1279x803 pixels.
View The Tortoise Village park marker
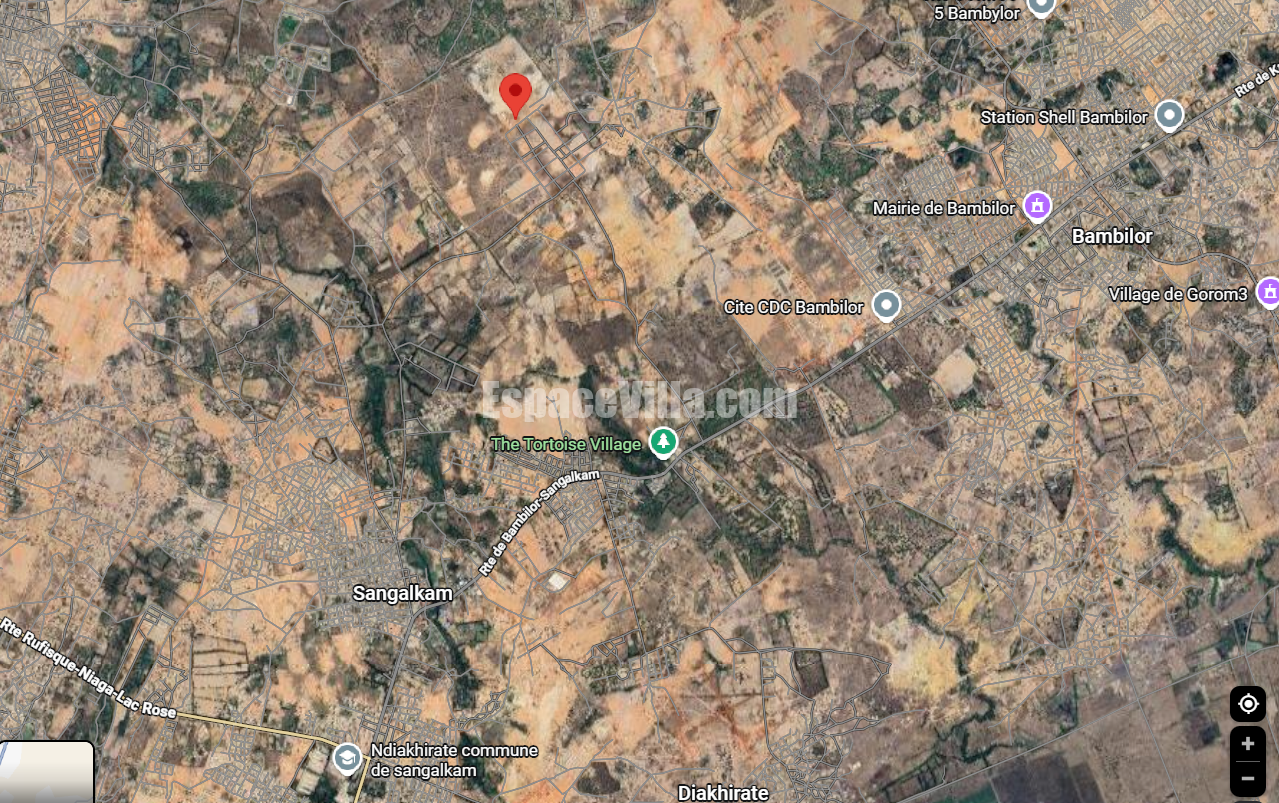[662, 441]
